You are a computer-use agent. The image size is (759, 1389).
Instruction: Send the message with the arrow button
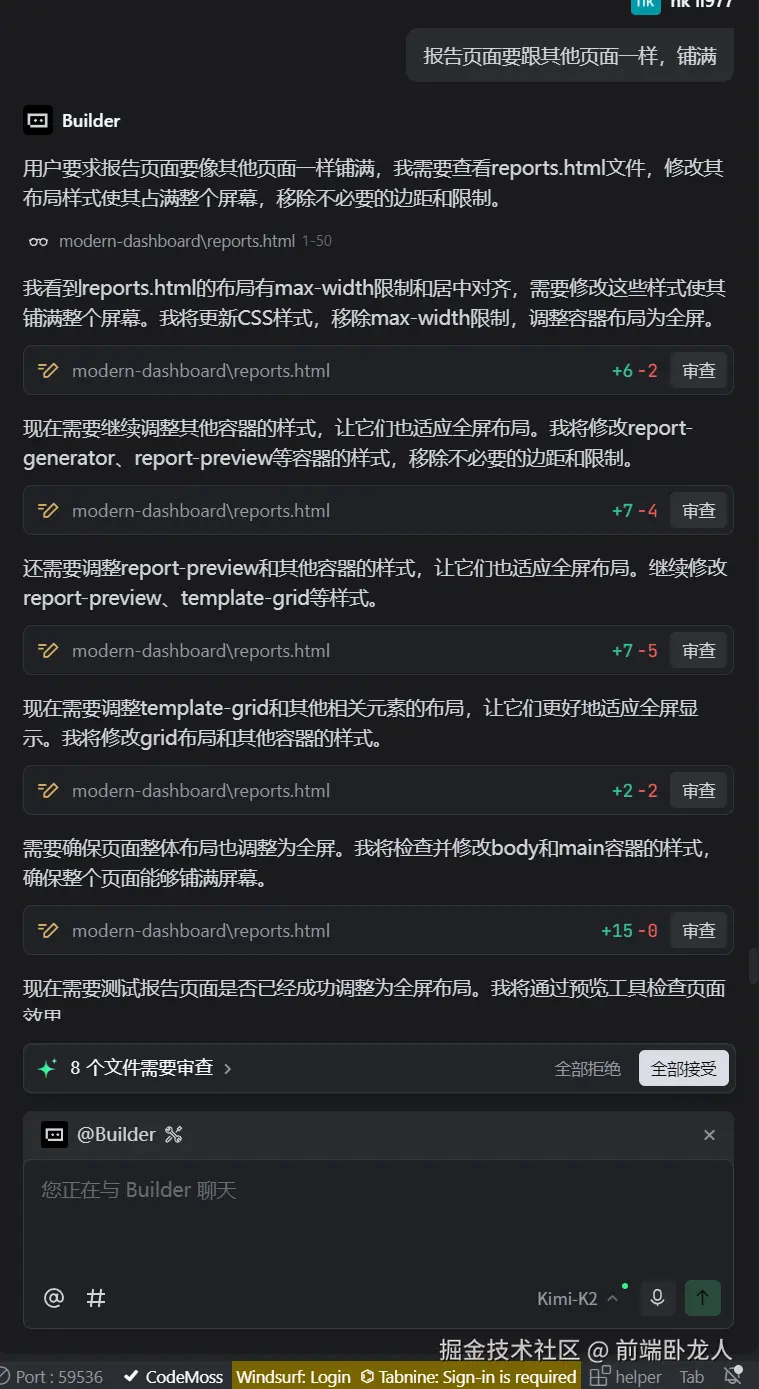702,1298
